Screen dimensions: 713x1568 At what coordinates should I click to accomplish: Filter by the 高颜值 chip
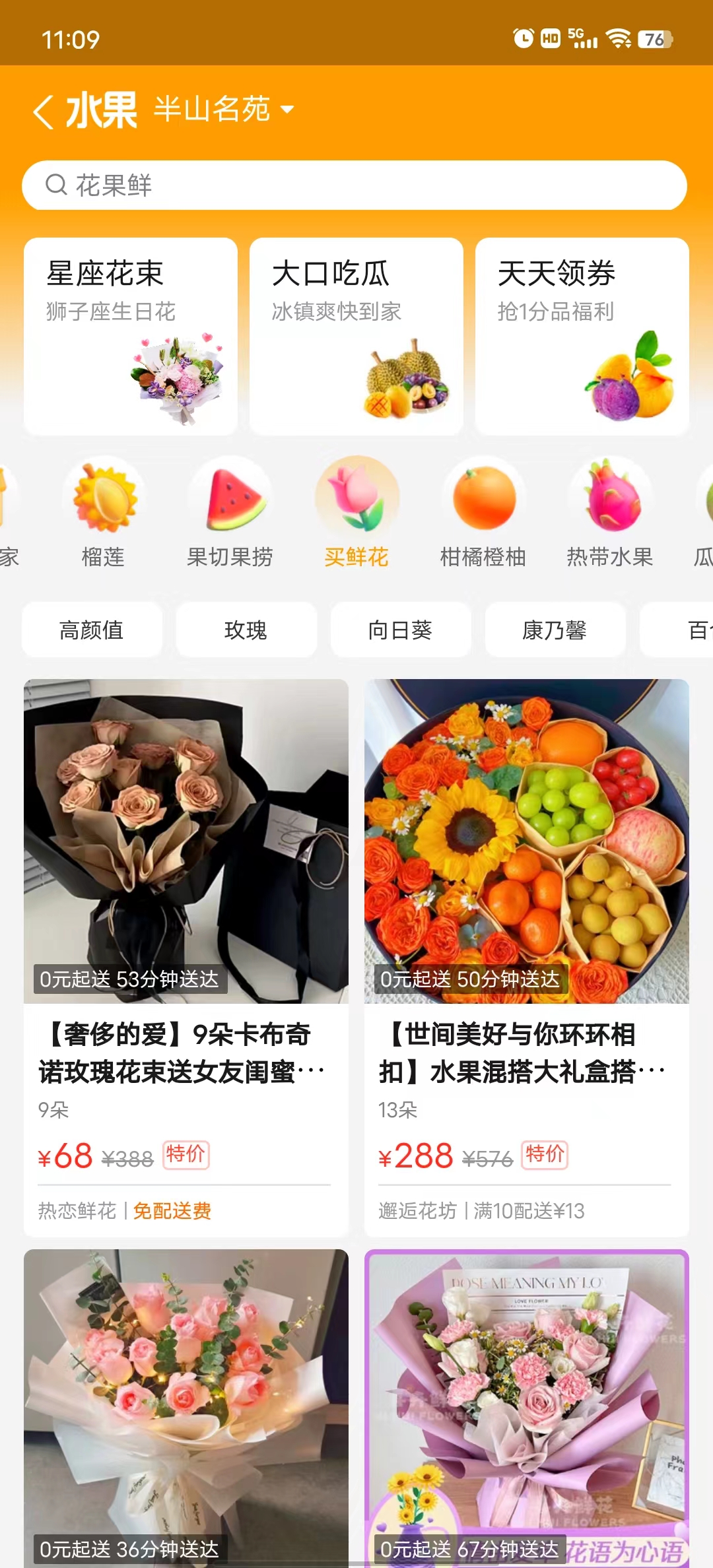[92, 630]
